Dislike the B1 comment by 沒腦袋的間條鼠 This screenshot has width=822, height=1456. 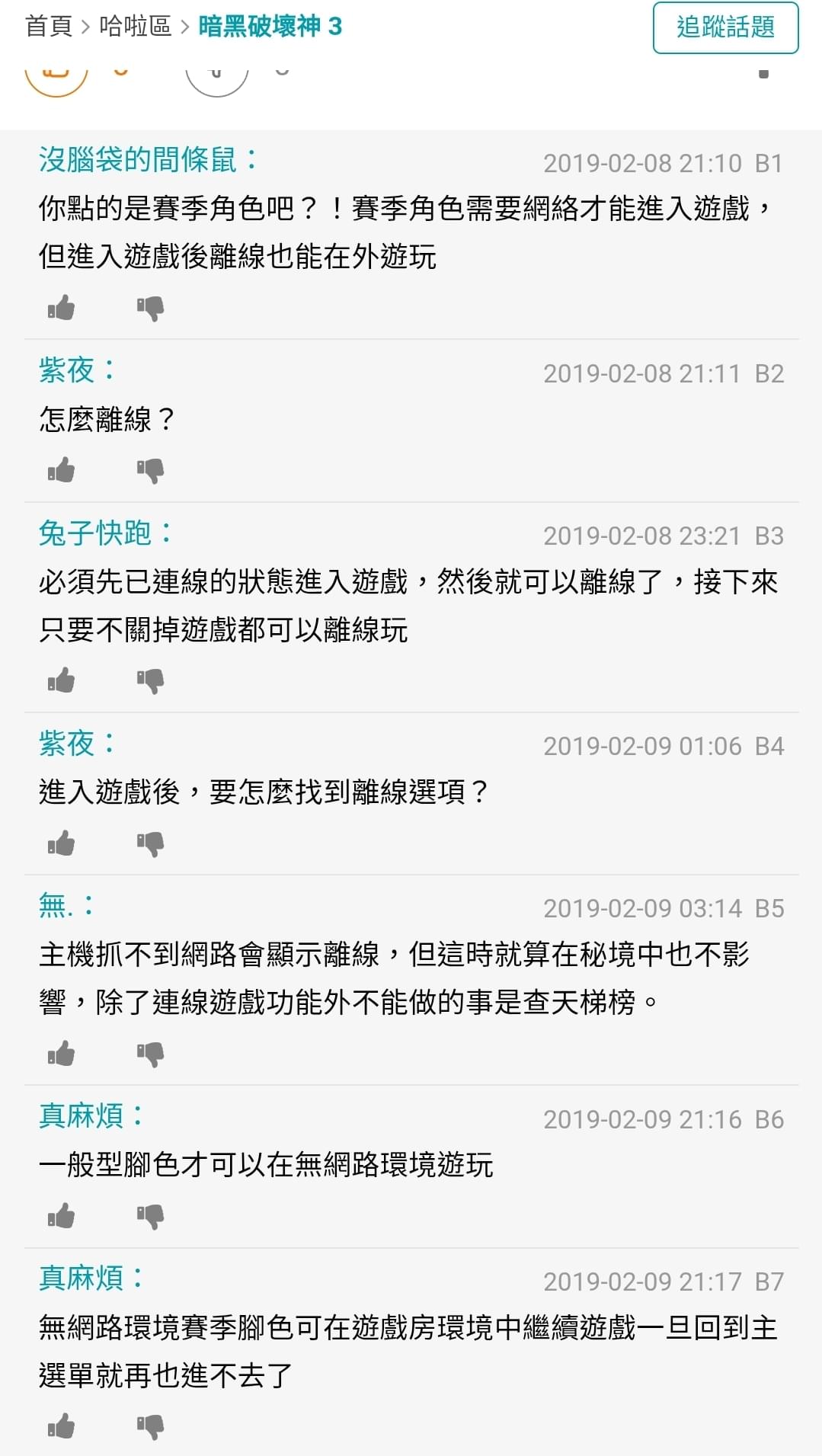click(150, 308)
